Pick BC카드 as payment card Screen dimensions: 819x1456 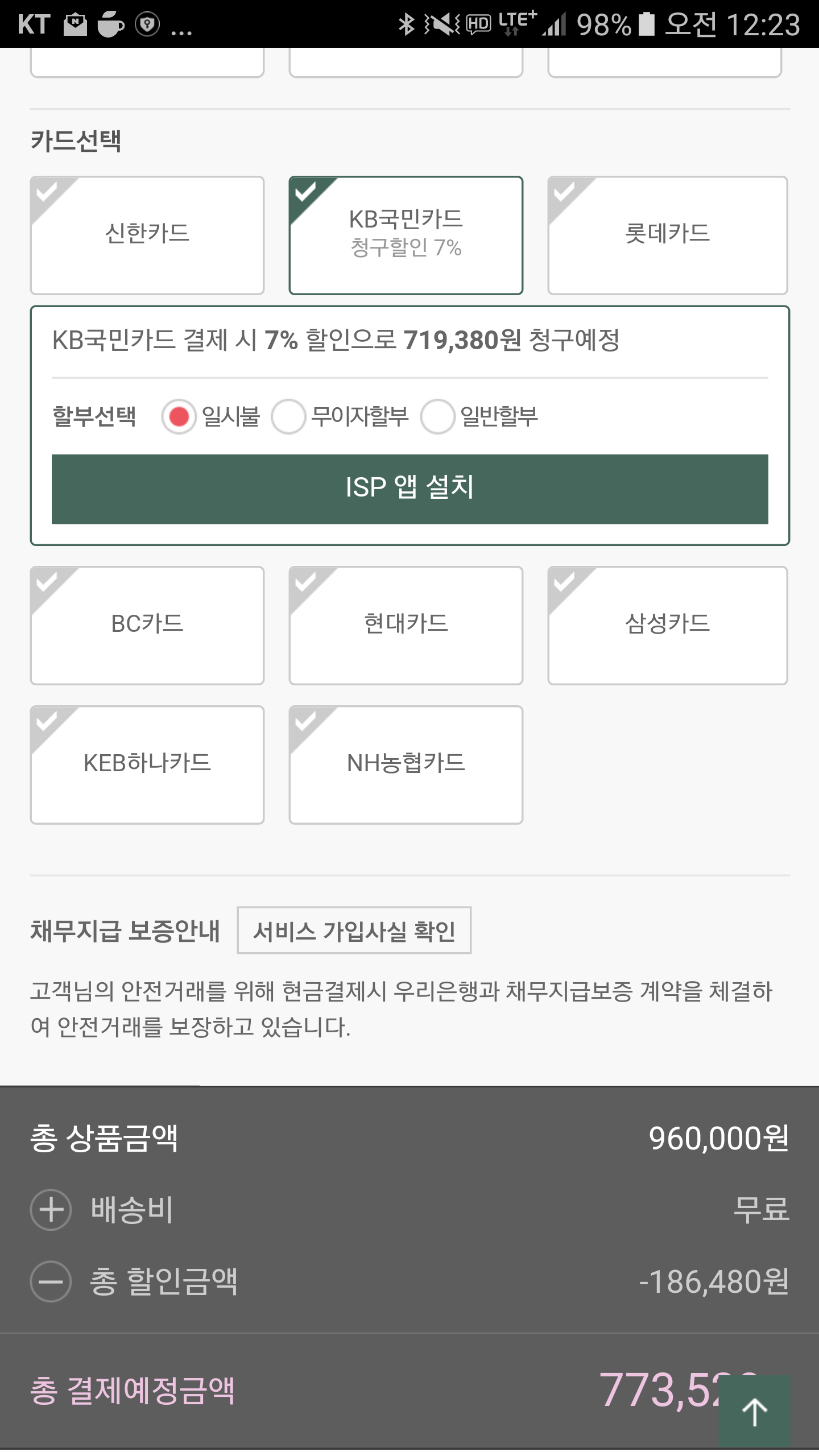pos(147,626)
